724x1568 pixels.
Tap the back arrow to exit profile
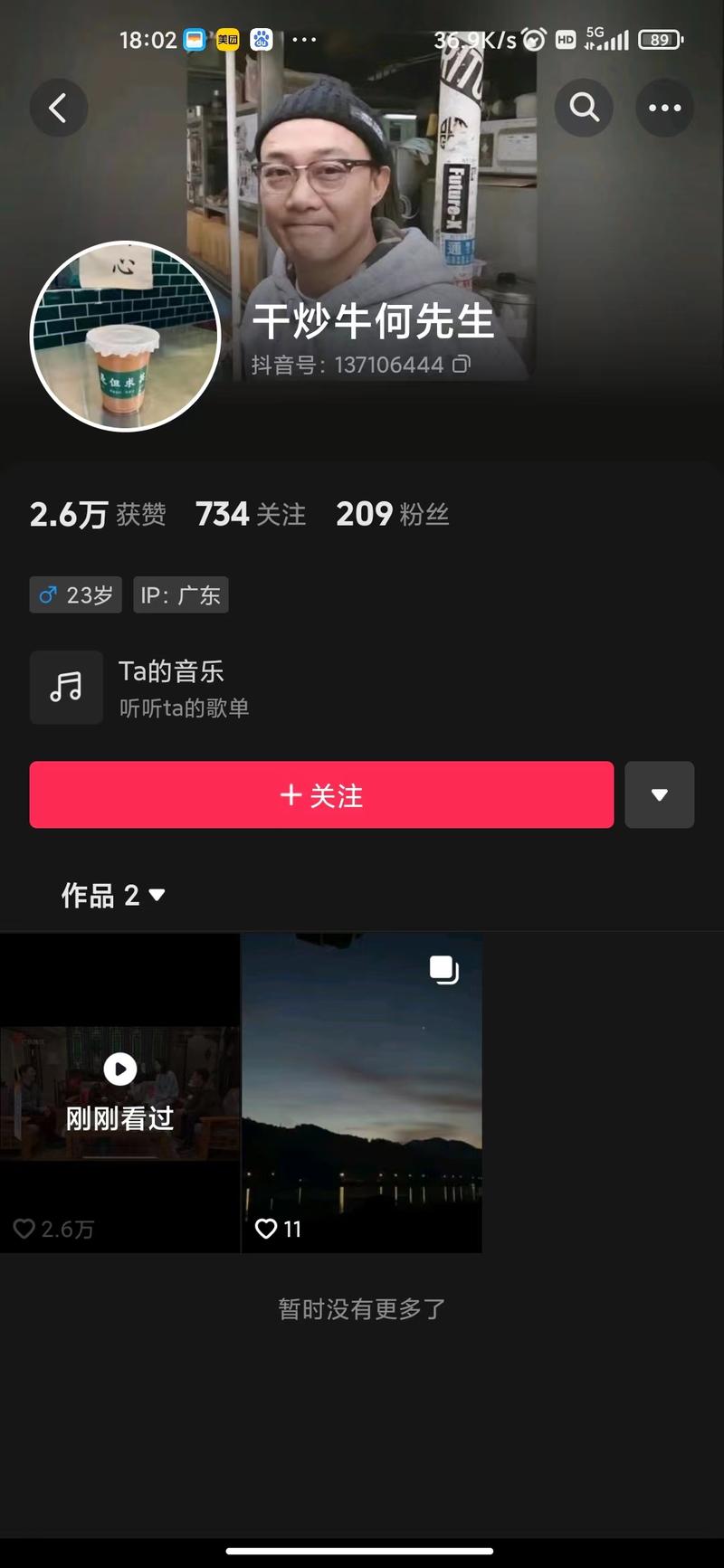[58, 108]
